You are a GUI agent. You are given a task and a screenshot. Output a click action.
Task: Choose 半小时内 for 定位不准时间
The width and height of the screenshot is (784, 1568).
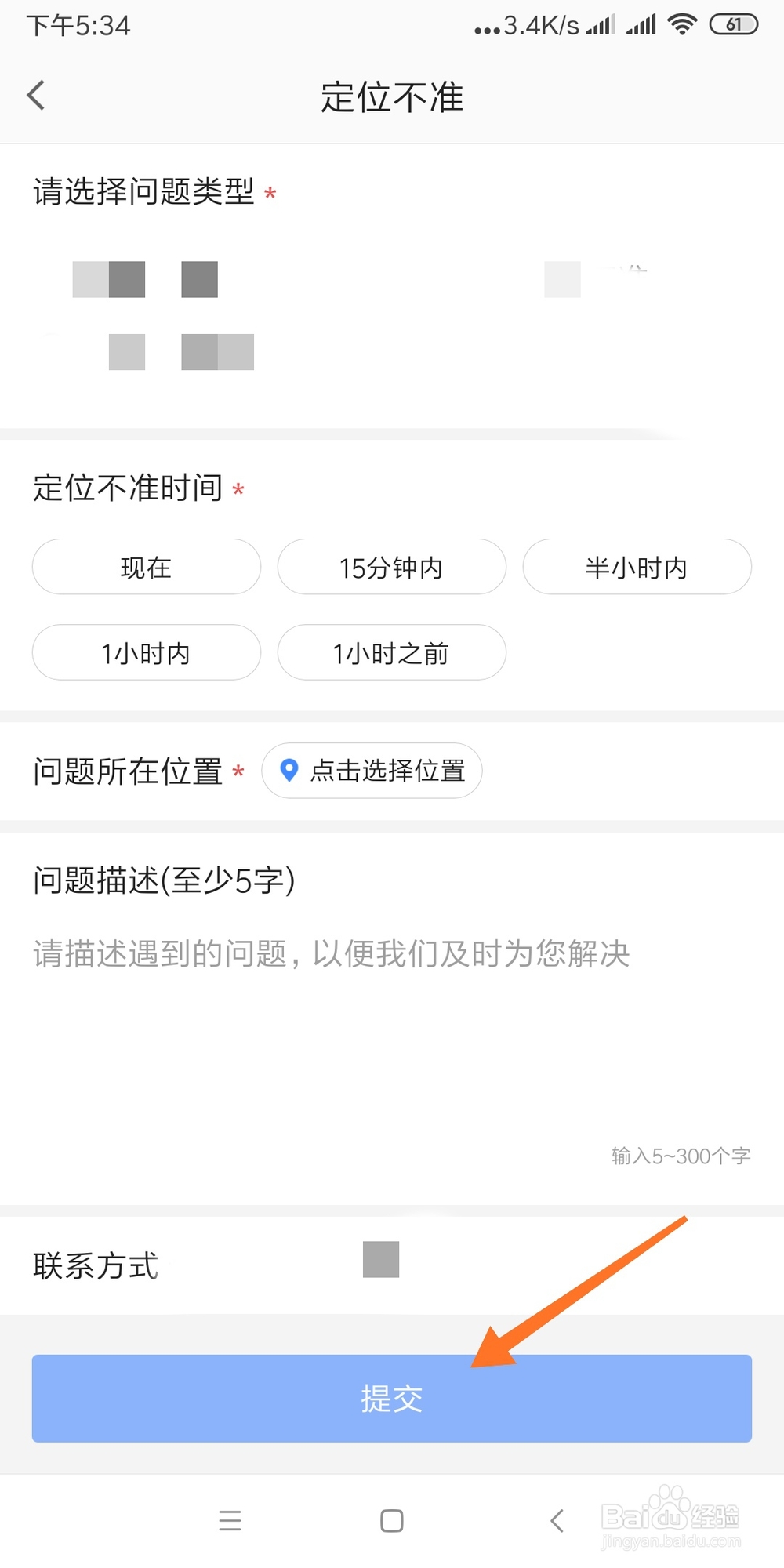(637, 568)
